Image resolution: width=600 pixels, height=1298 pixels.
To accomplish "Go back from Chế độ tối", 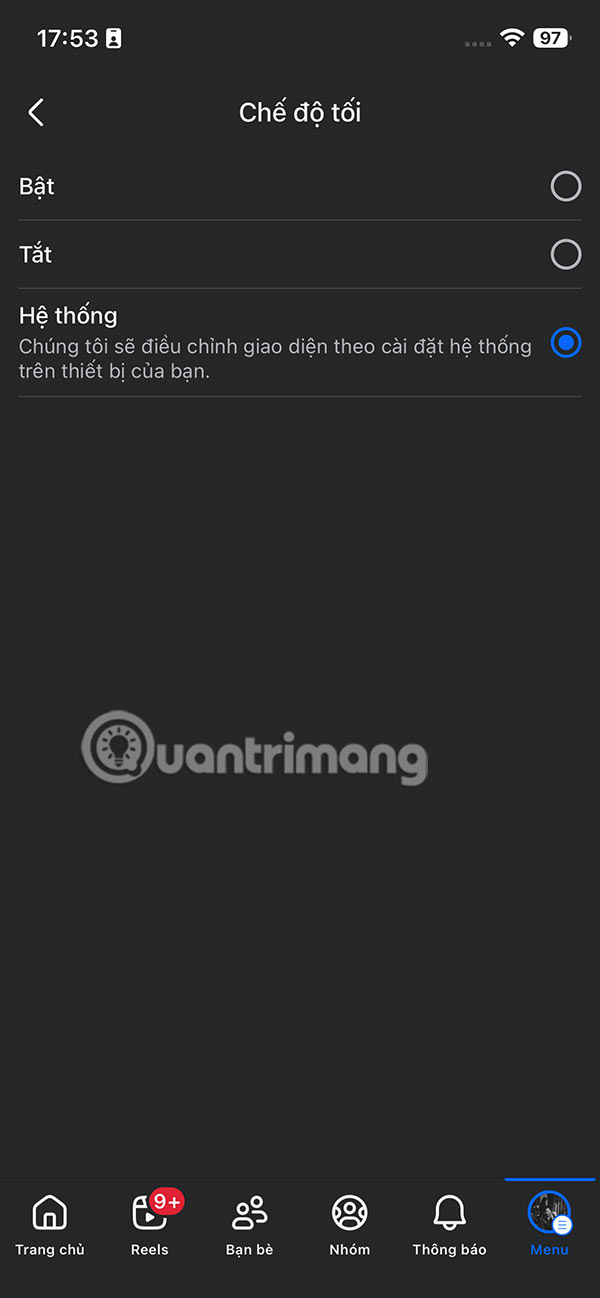I will 36,112.
